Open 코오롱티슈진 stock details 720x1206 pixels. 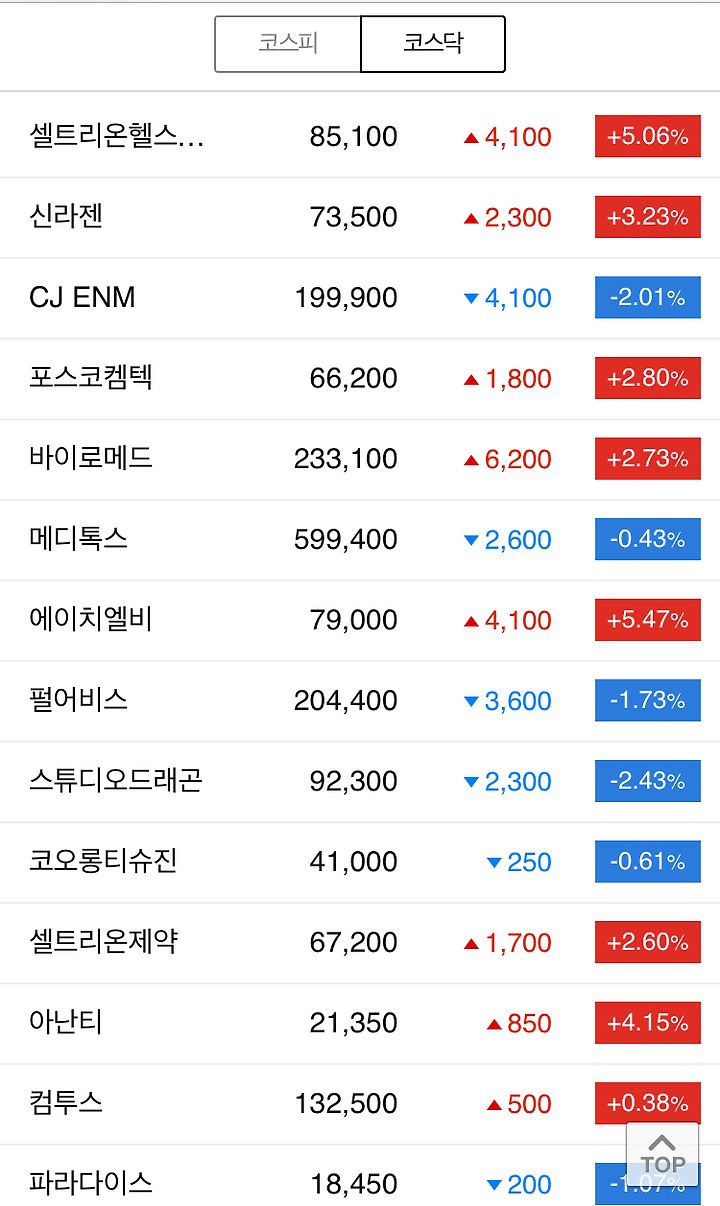click(x=360, y=862)
